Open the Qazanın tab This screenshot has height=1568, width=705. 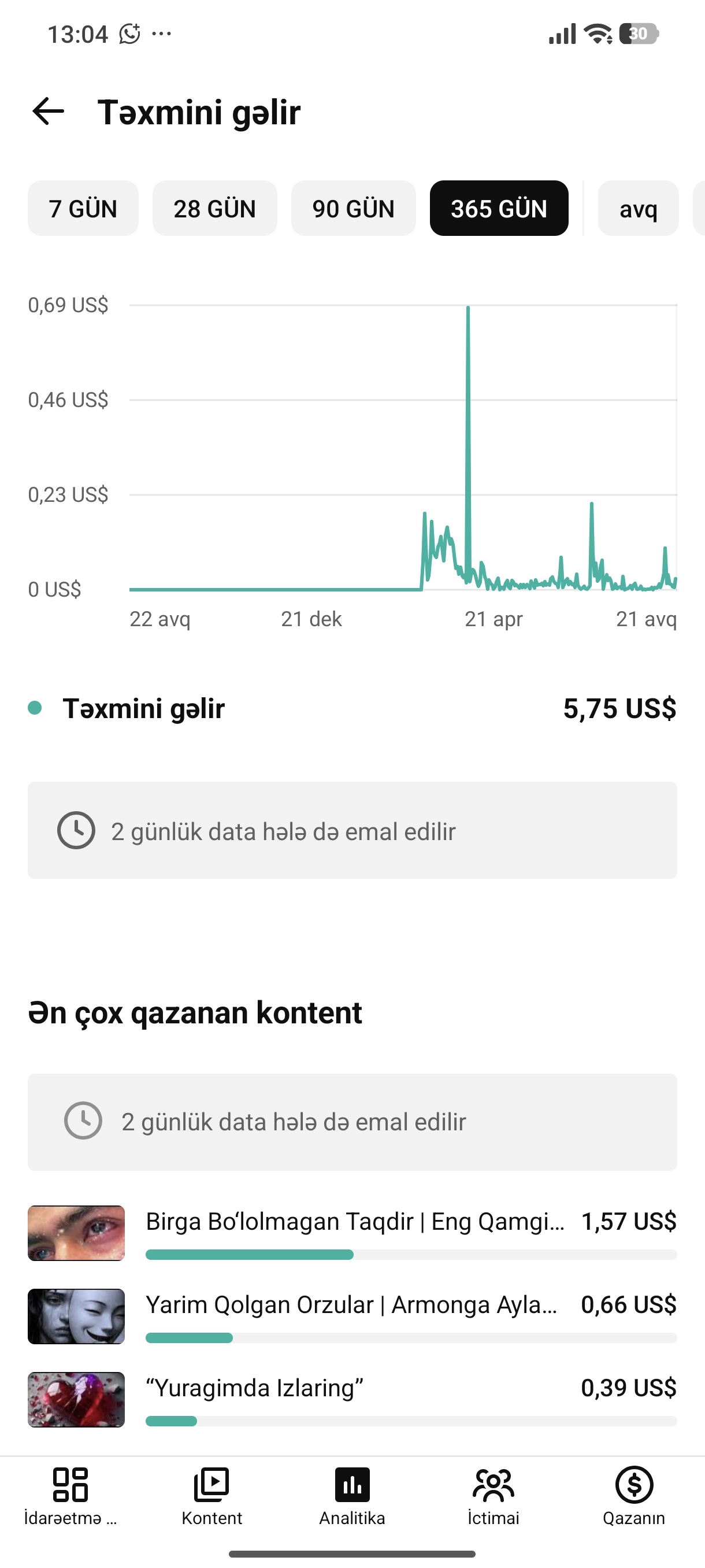pyautogui.click(x=634, y=1496)
